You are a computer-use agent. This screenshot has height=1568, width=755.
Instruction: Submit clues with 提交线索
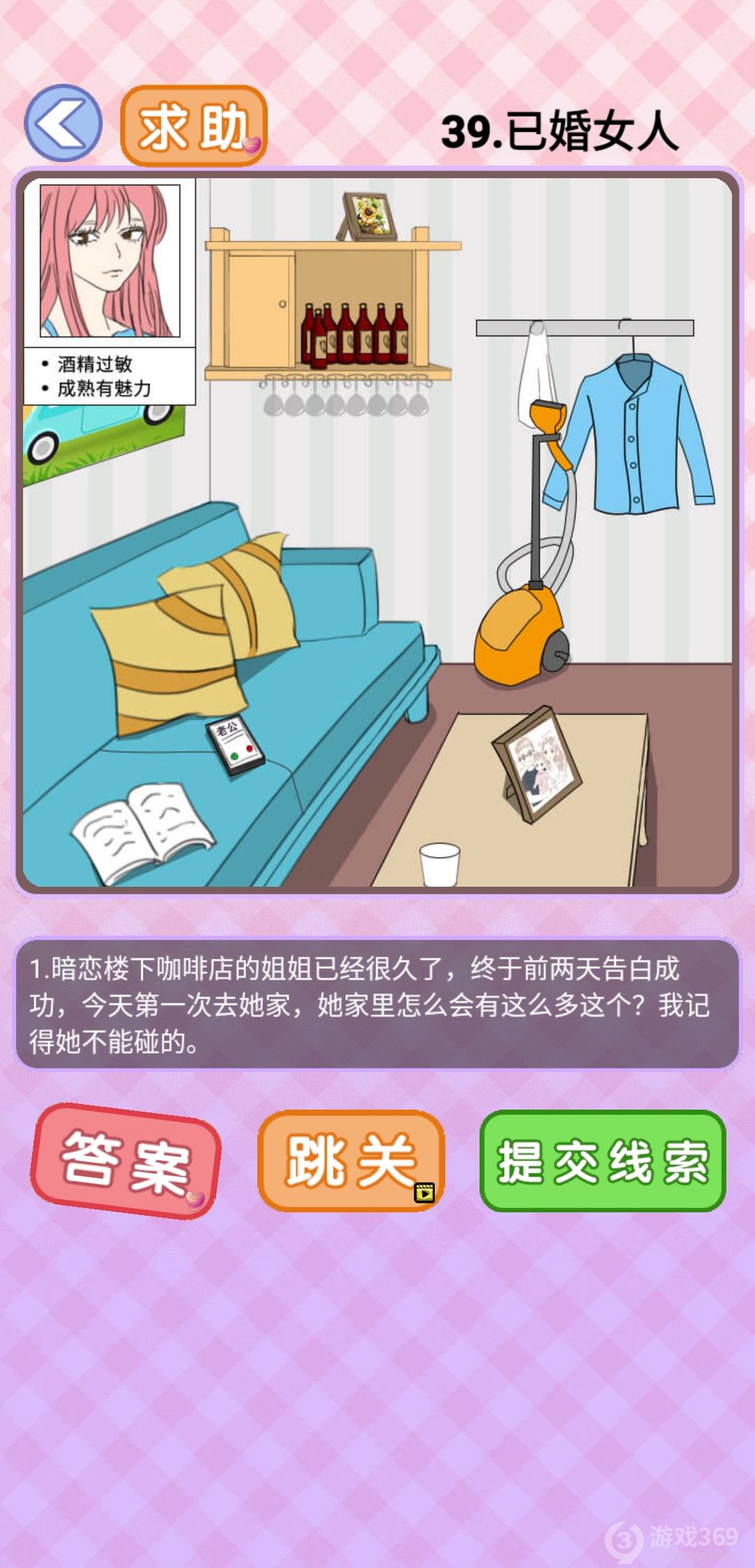tap(603, 1161)
